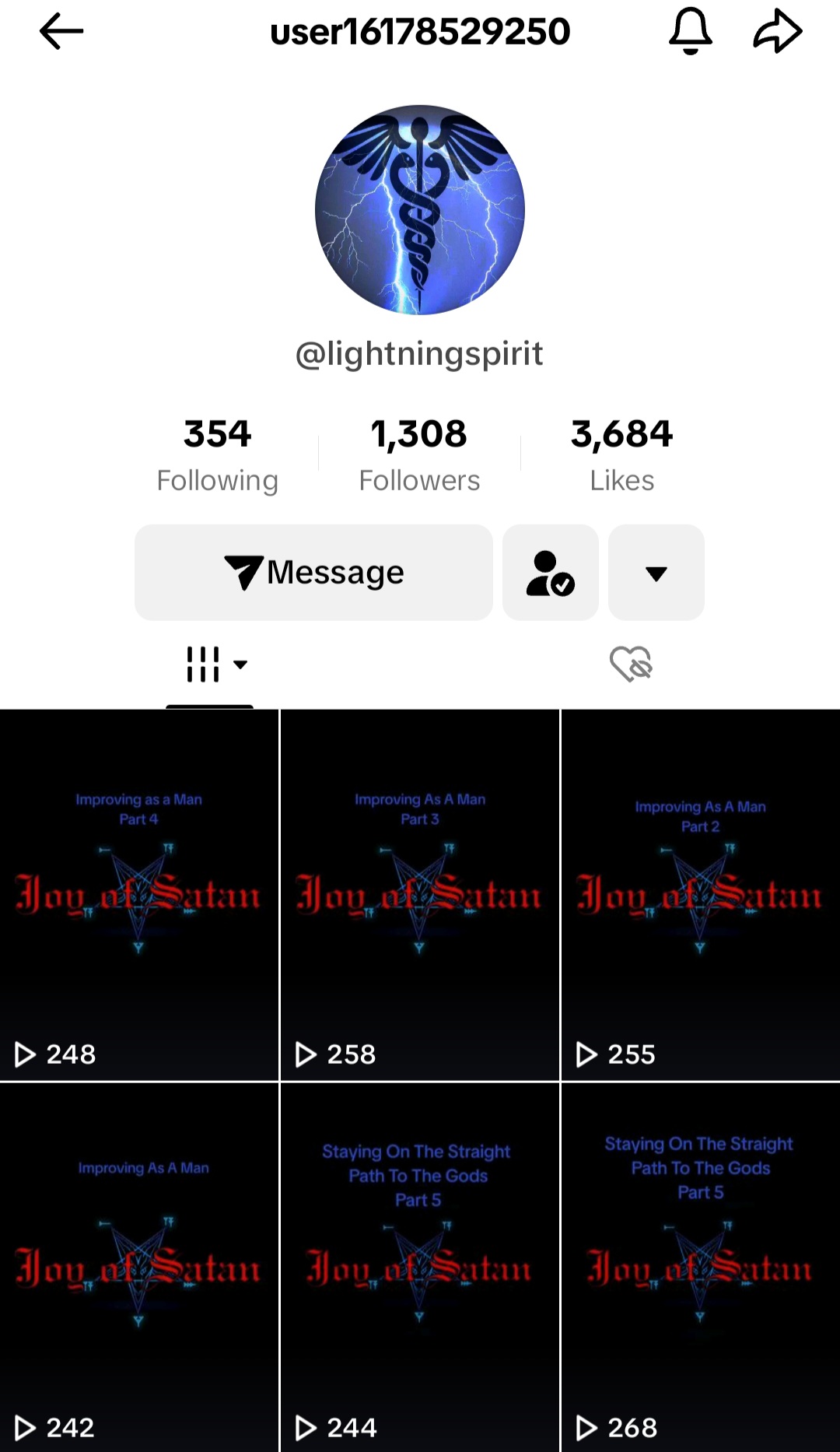Image resolution: width=840 pixels, height=1452 pixels.
Task: Go back using the arrow icon
Action: (61, 32)
